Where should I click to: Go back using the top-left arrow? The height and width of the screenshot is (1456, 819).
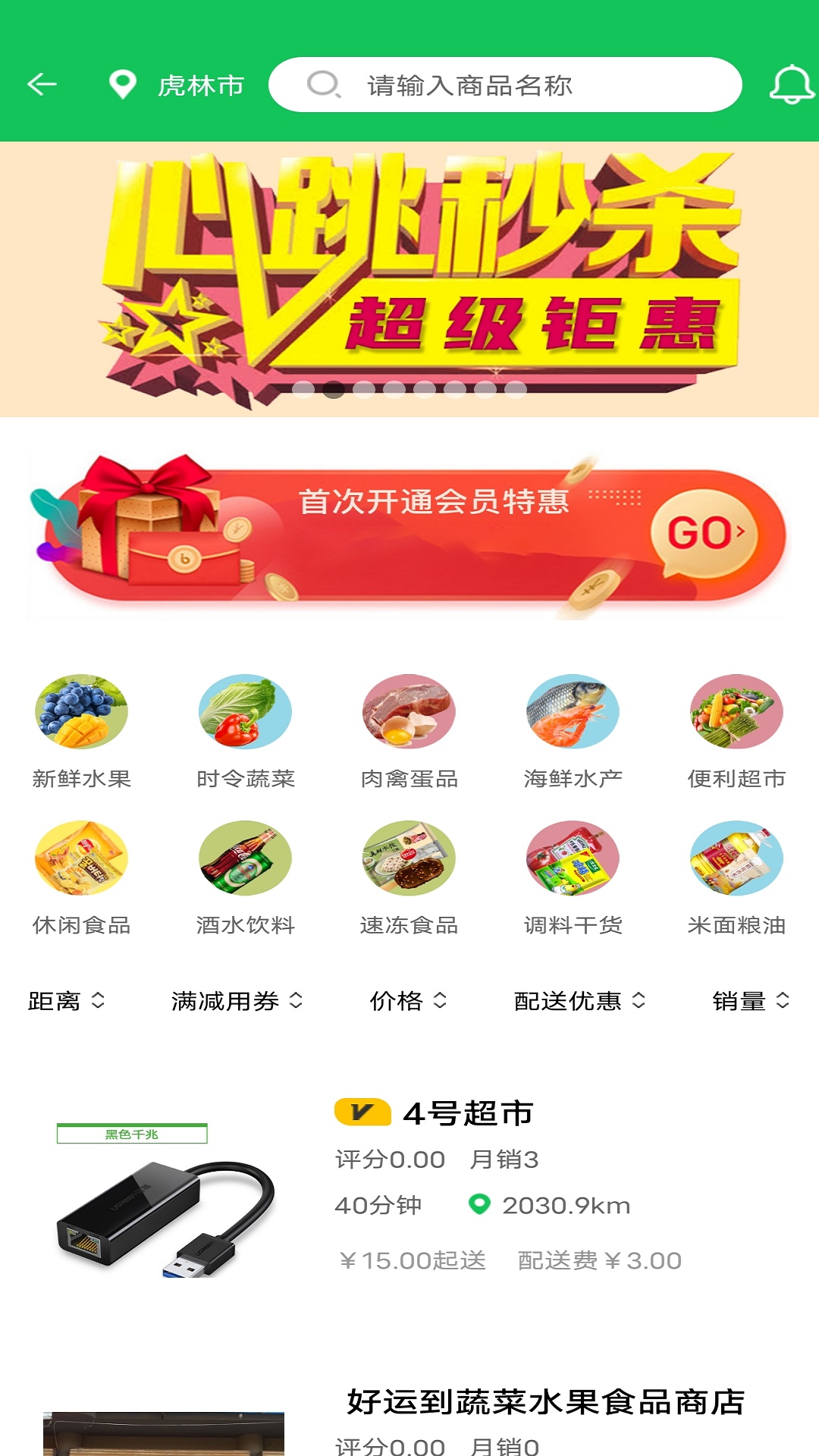[42, 84]
